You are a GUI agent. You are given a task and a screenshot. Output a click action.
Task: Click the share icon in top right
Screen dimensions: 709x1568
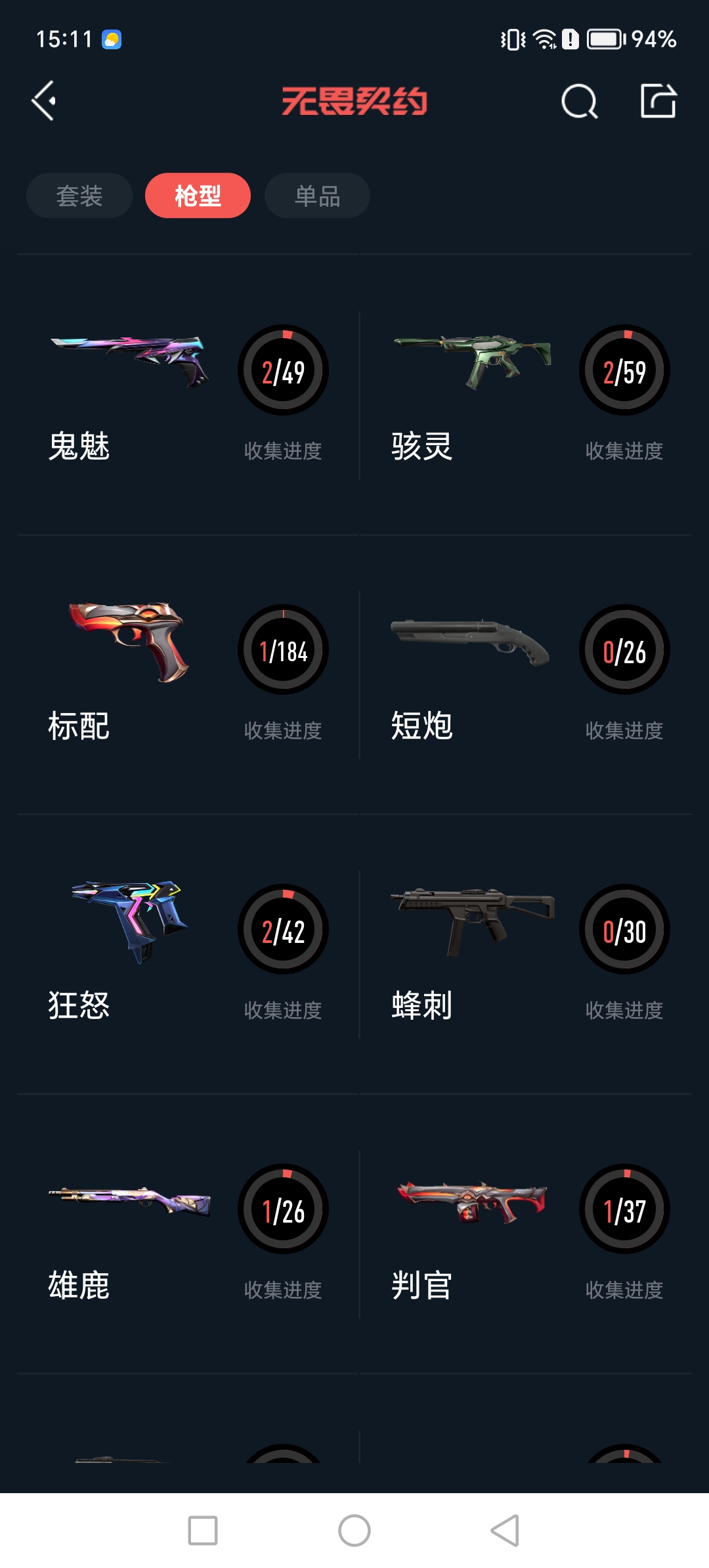point(658,102)
